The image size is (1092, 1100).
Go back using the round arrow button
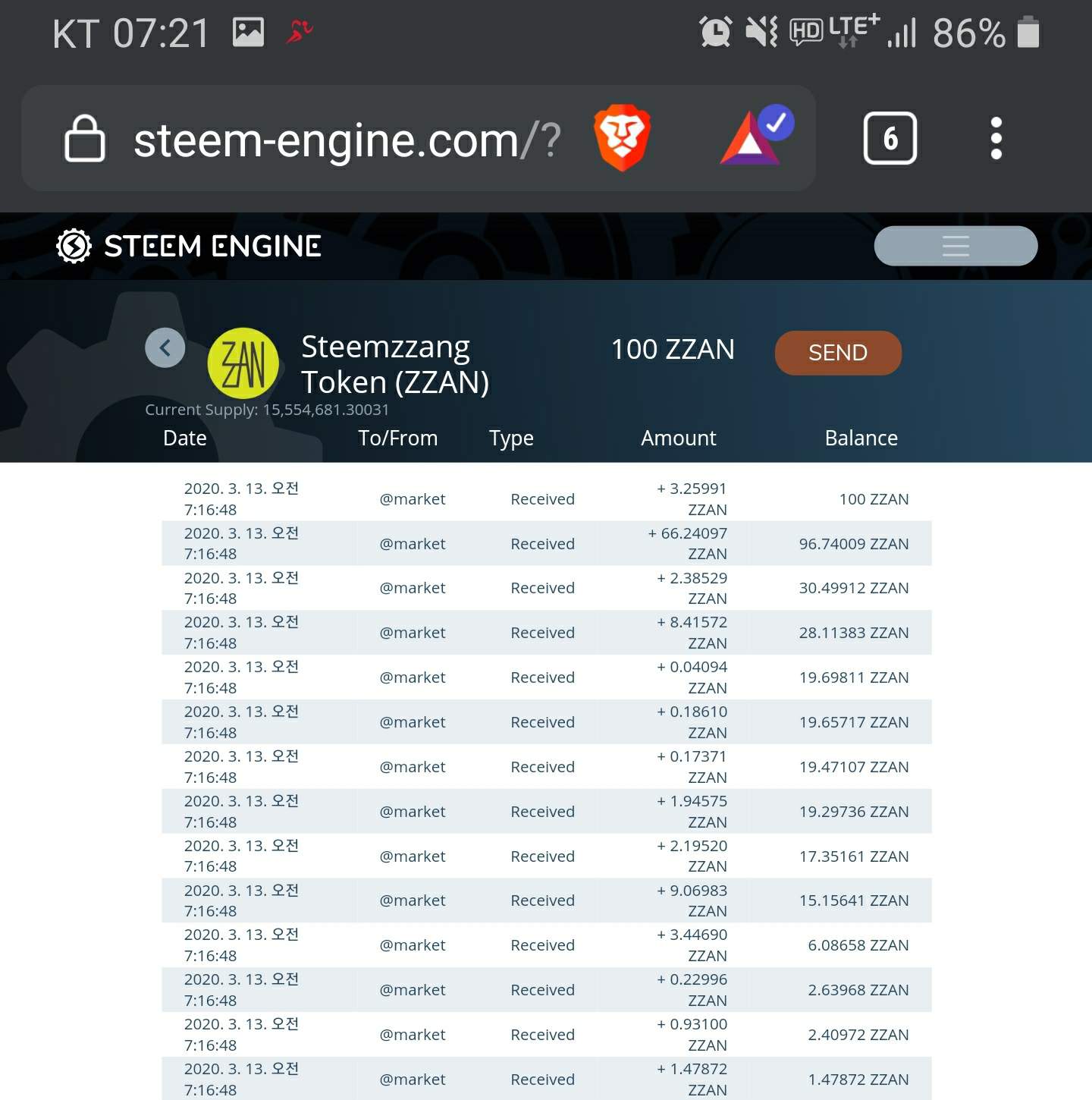165,348
